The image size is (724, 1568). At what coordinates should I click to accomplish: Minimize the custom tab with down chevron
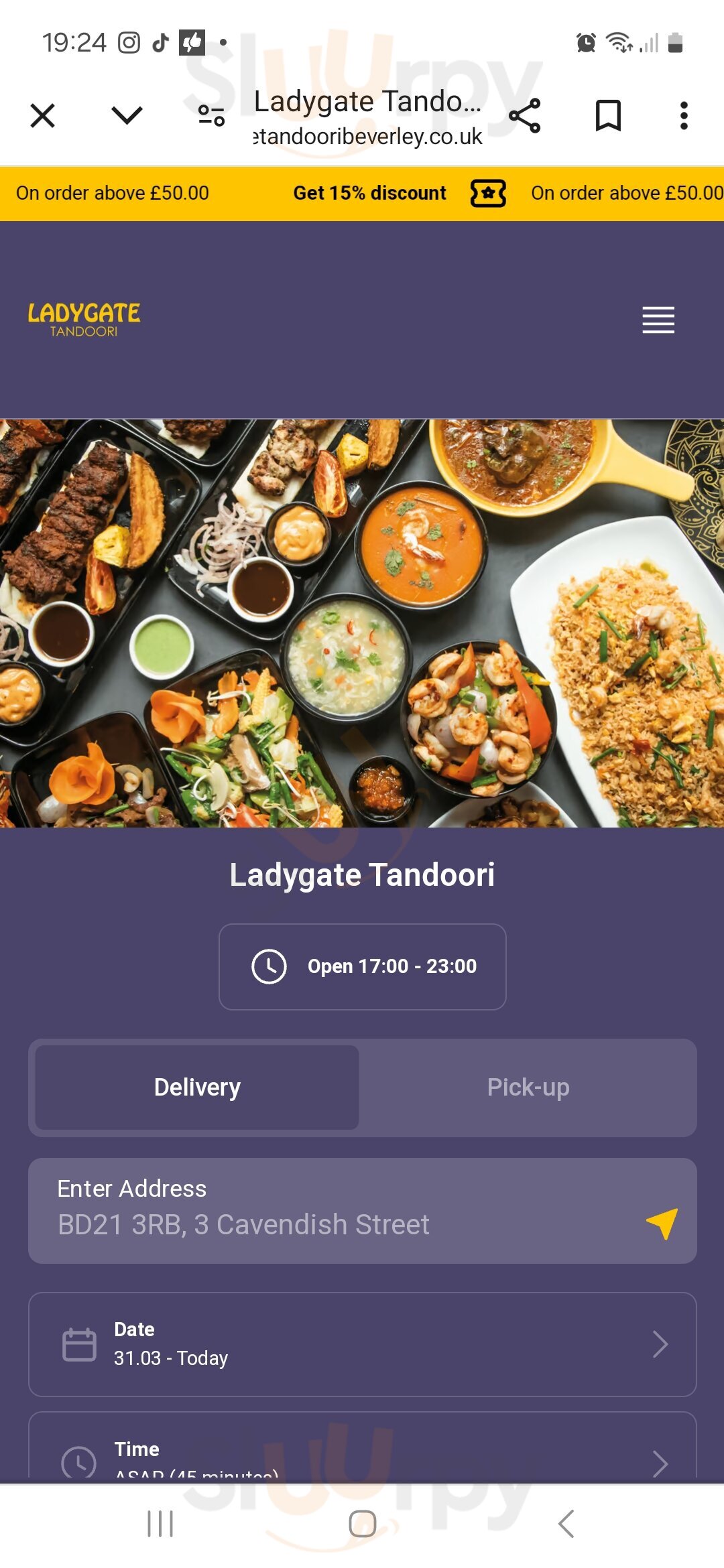127,116
